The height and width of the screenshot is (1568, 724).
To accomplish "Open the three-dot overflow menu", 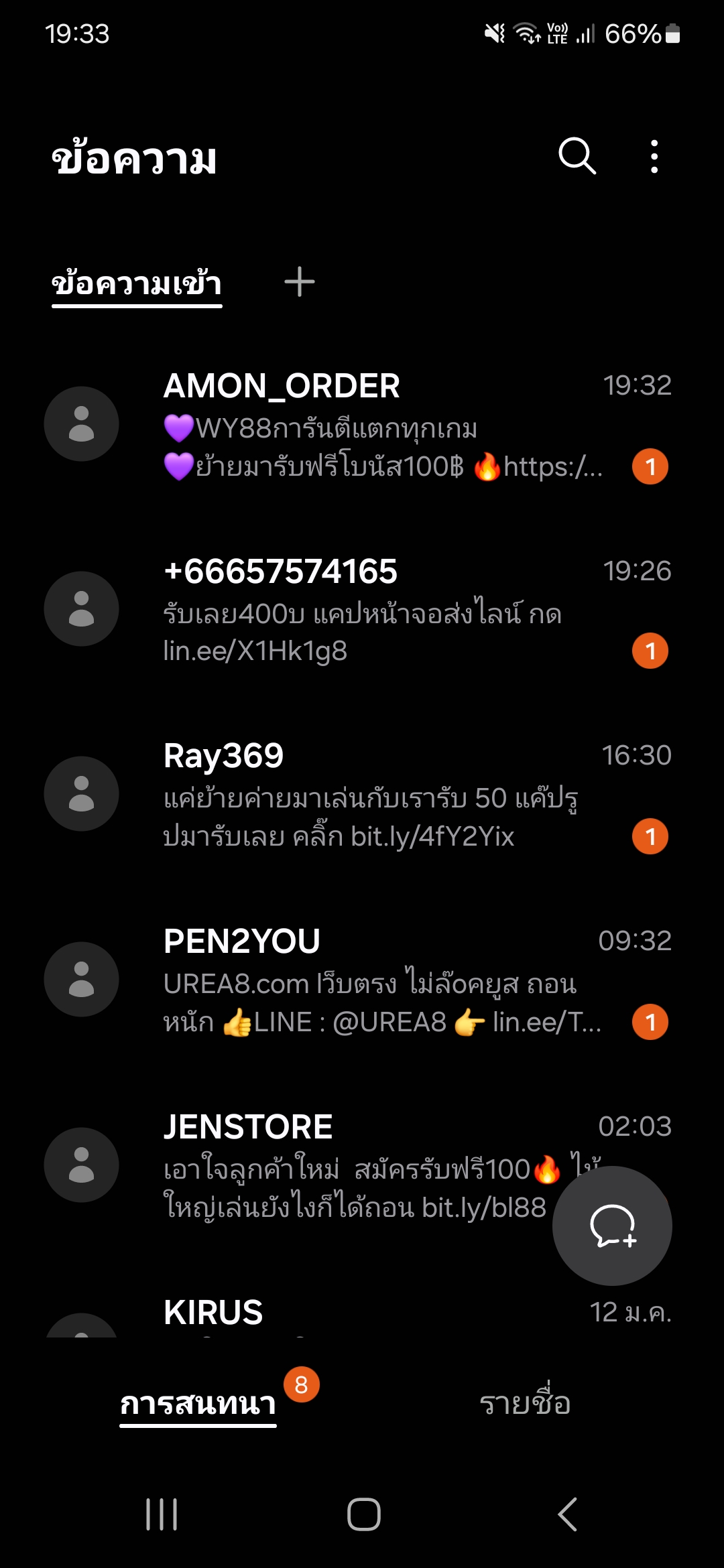I will (654, 156).
